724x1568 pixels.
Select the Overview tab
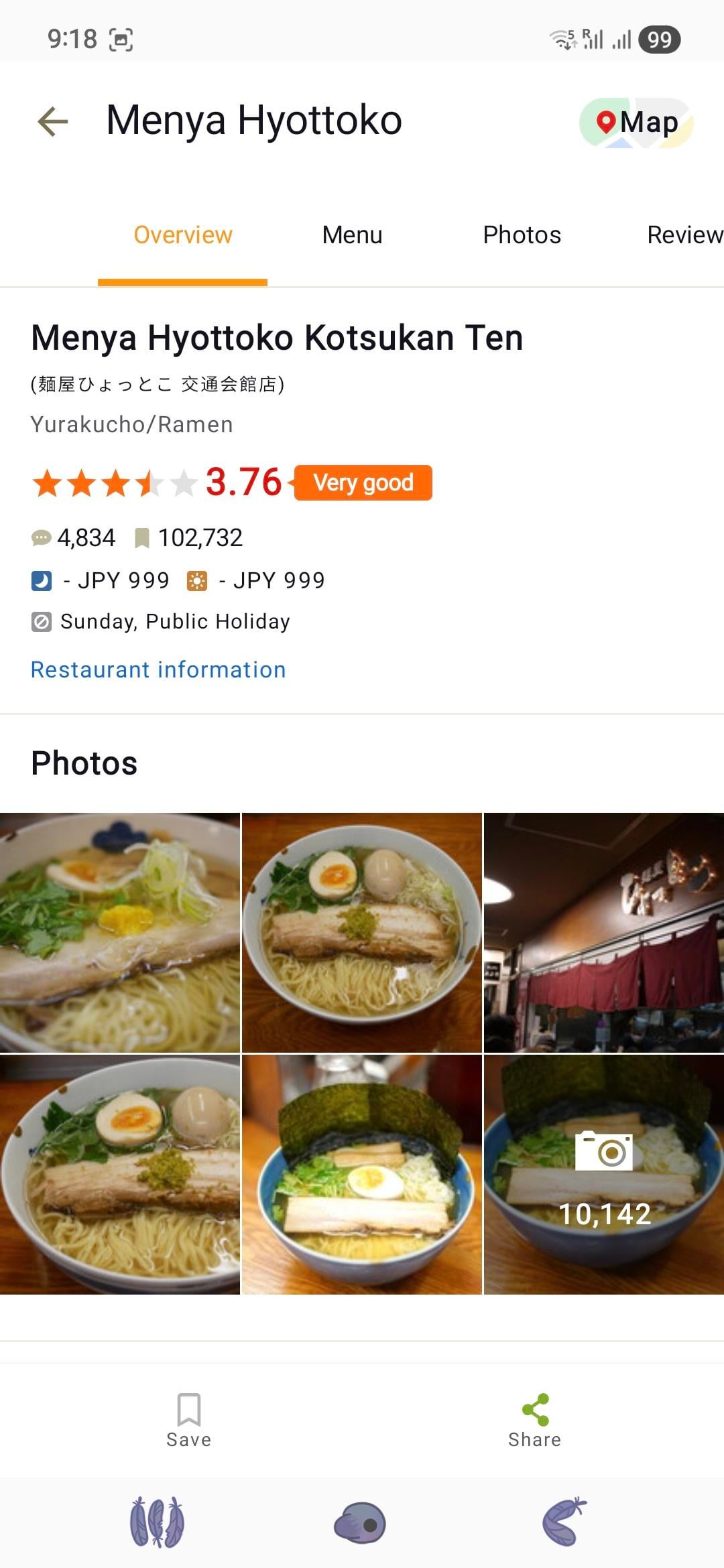182,235
